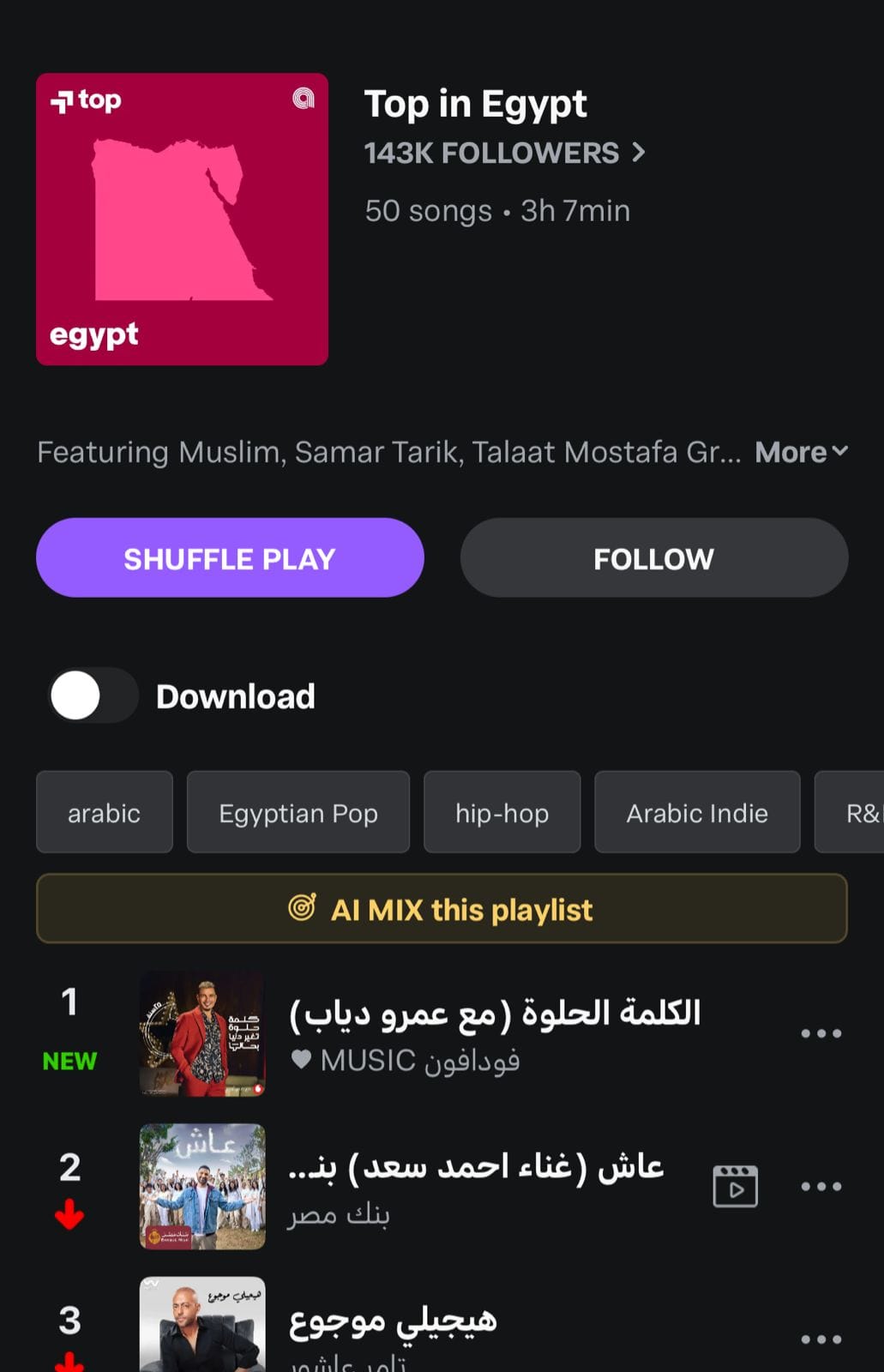Follow the Top in Egypt playlist
The image size is (884, 1372).
click(653, 558)
